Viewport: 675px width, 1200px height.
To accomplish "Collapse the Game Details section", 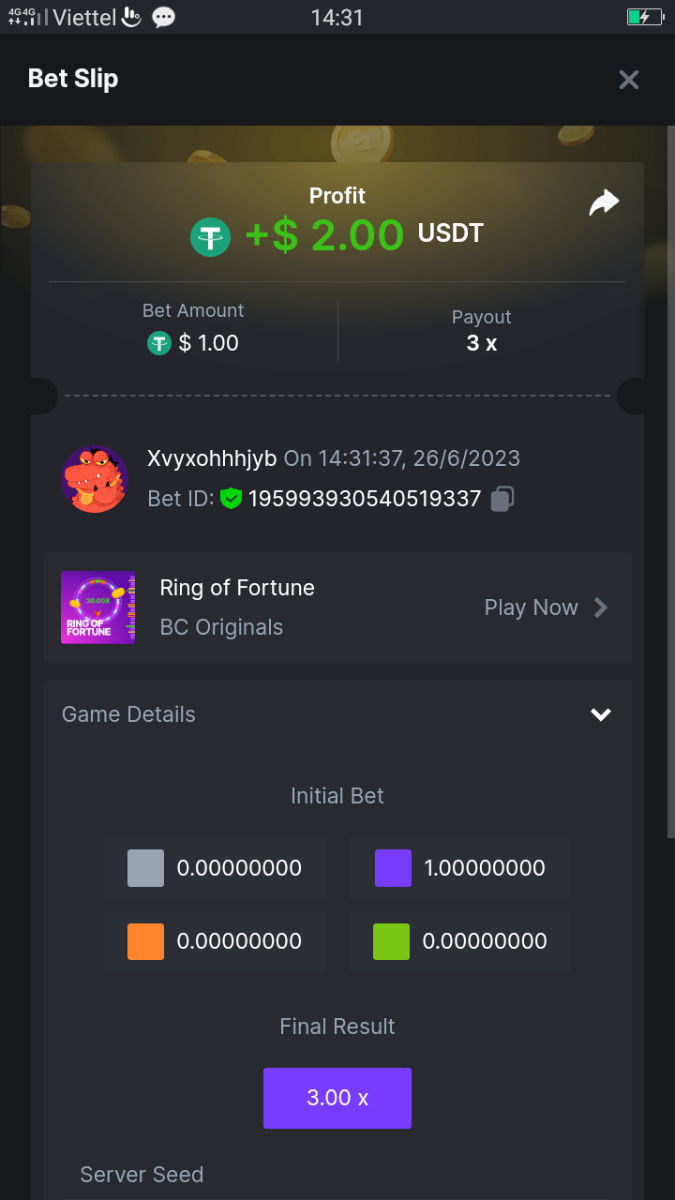I will [x=600, y=714].
